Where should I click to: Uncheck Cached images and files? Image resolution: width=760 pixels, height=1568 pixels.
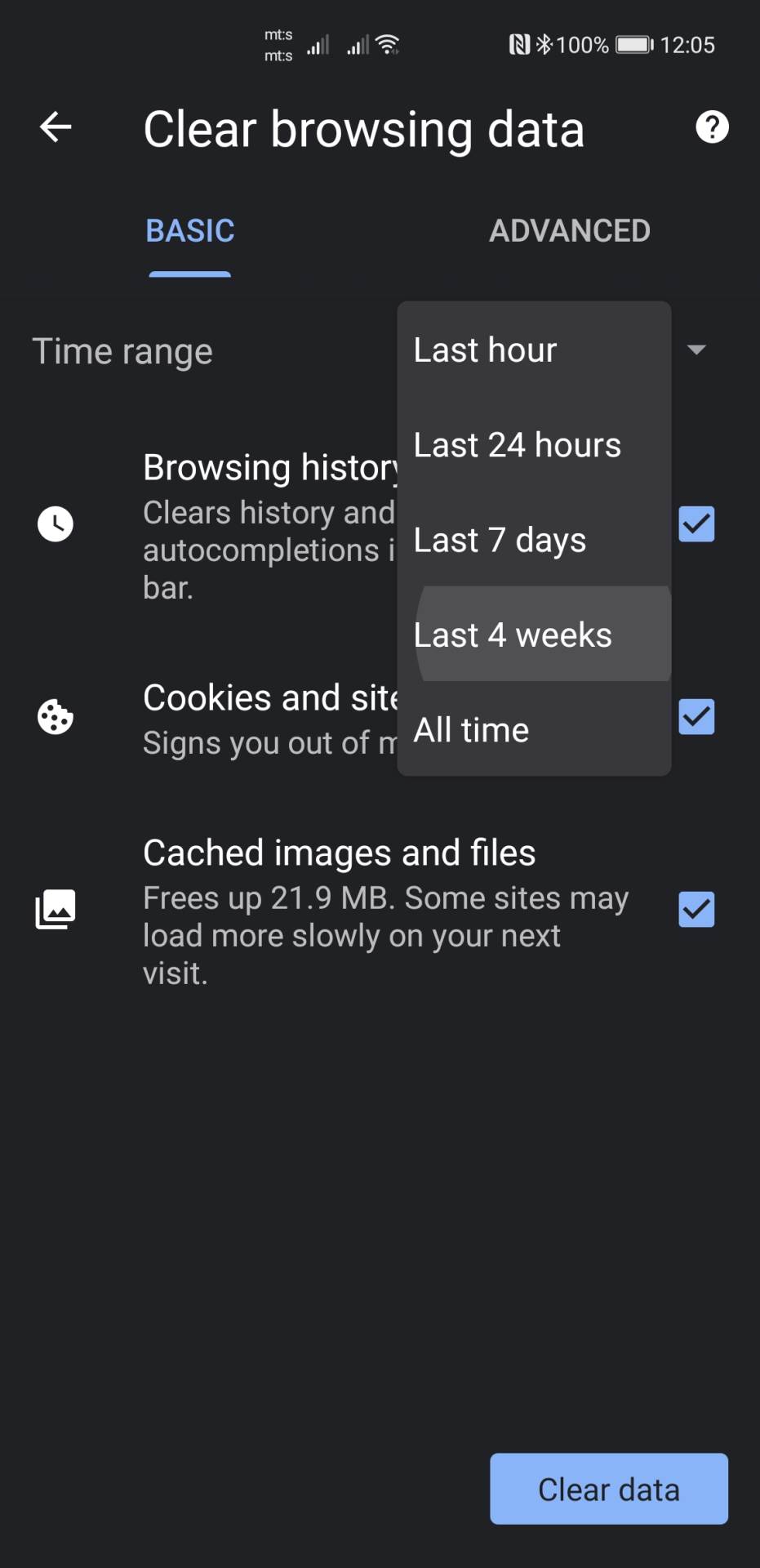coord(696,908)
